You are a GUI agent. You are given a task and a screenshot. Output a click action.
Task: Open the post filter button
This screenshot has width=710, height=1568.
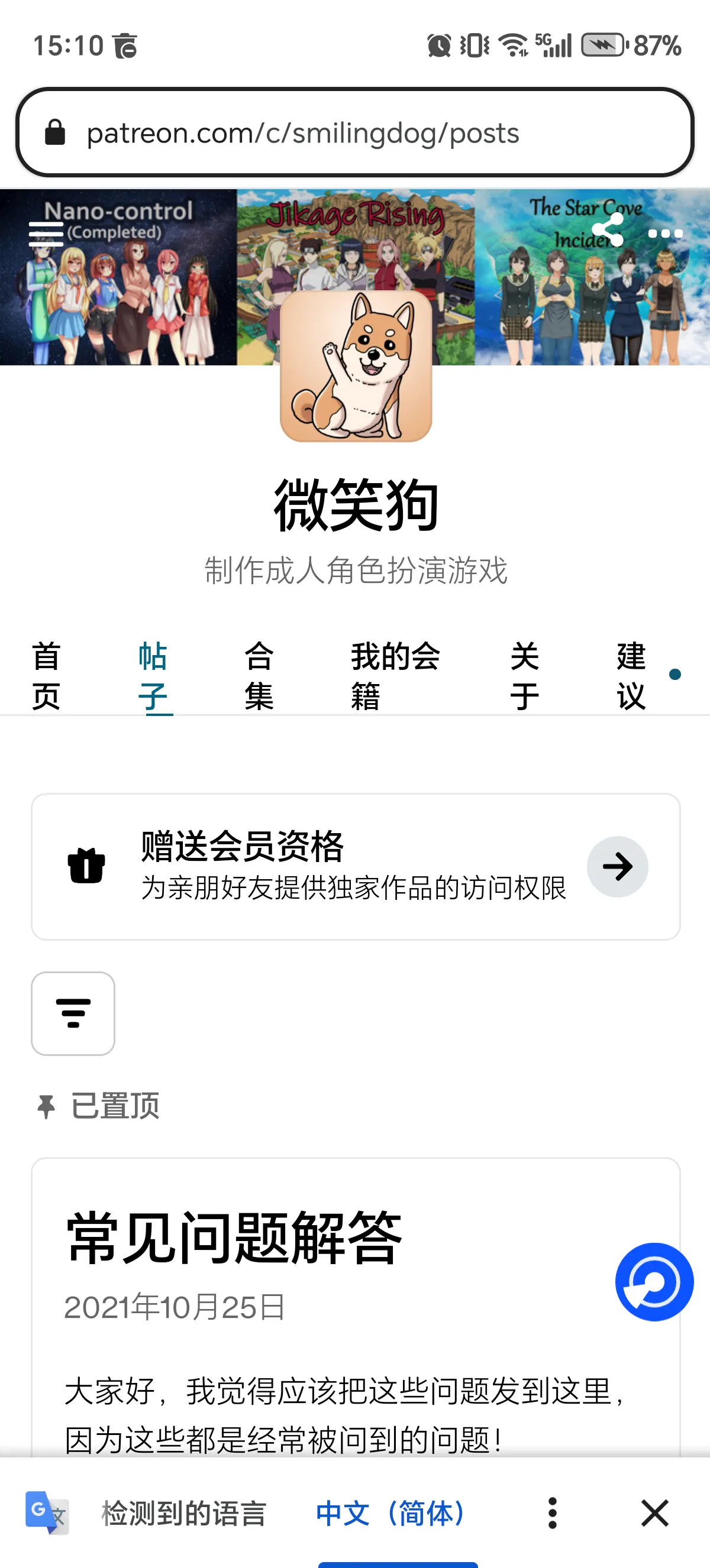point(73,1013)
